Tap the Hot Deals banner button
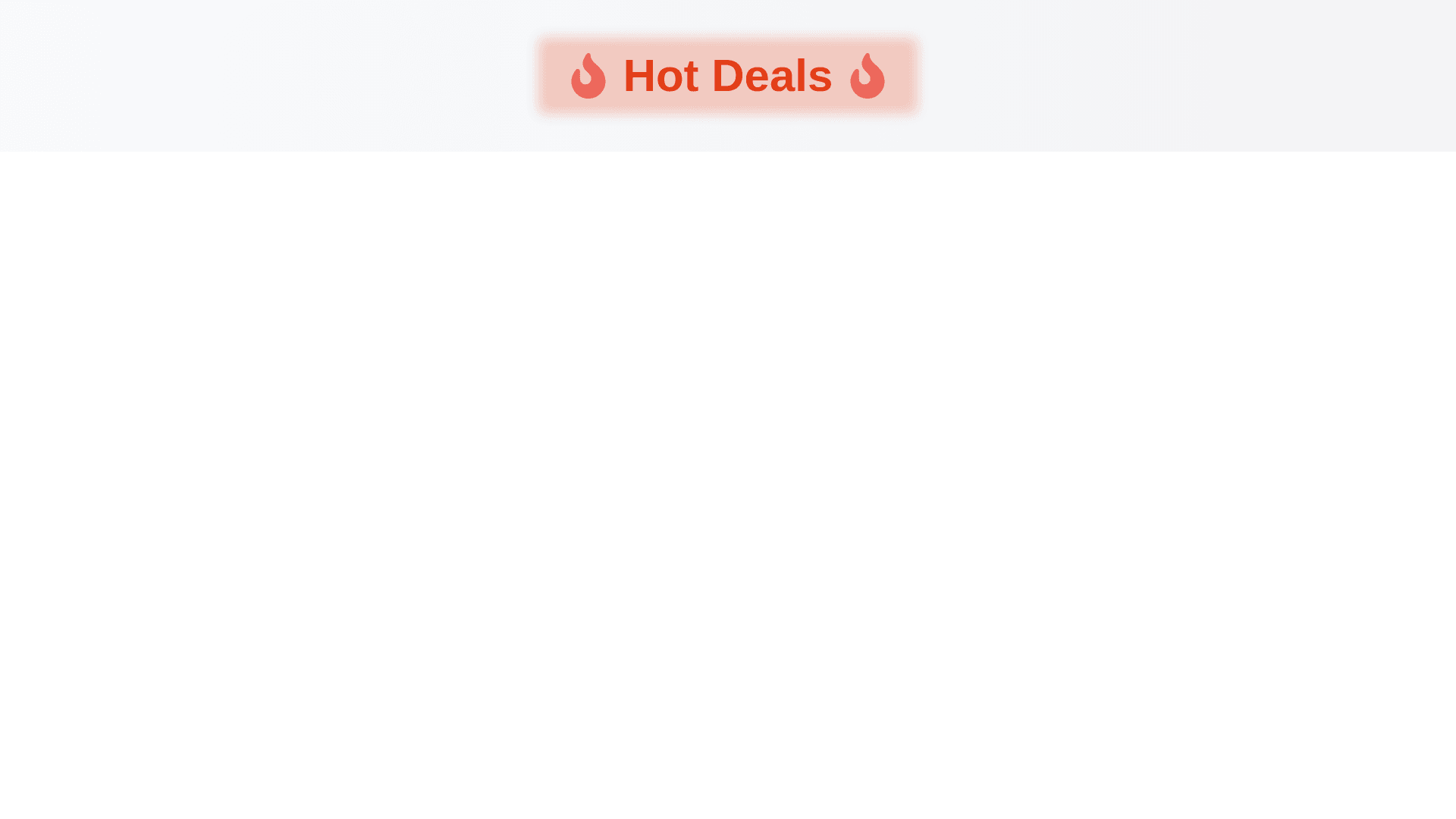This screenshot has width=1456, height=819. click(x=727, y=76)
